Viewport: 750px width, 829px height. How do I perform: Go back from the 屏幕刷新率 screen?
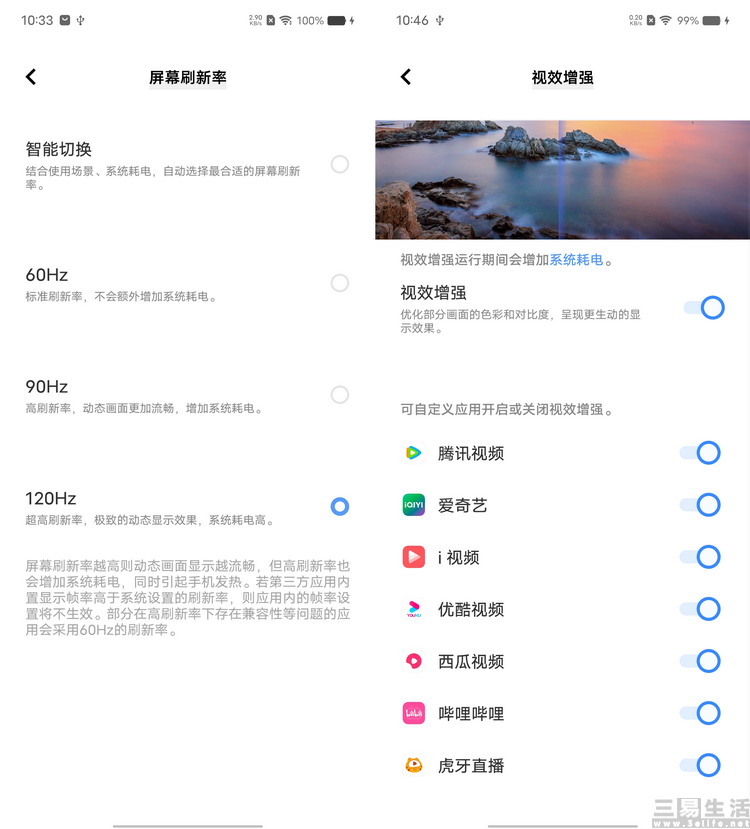point(31,77)
